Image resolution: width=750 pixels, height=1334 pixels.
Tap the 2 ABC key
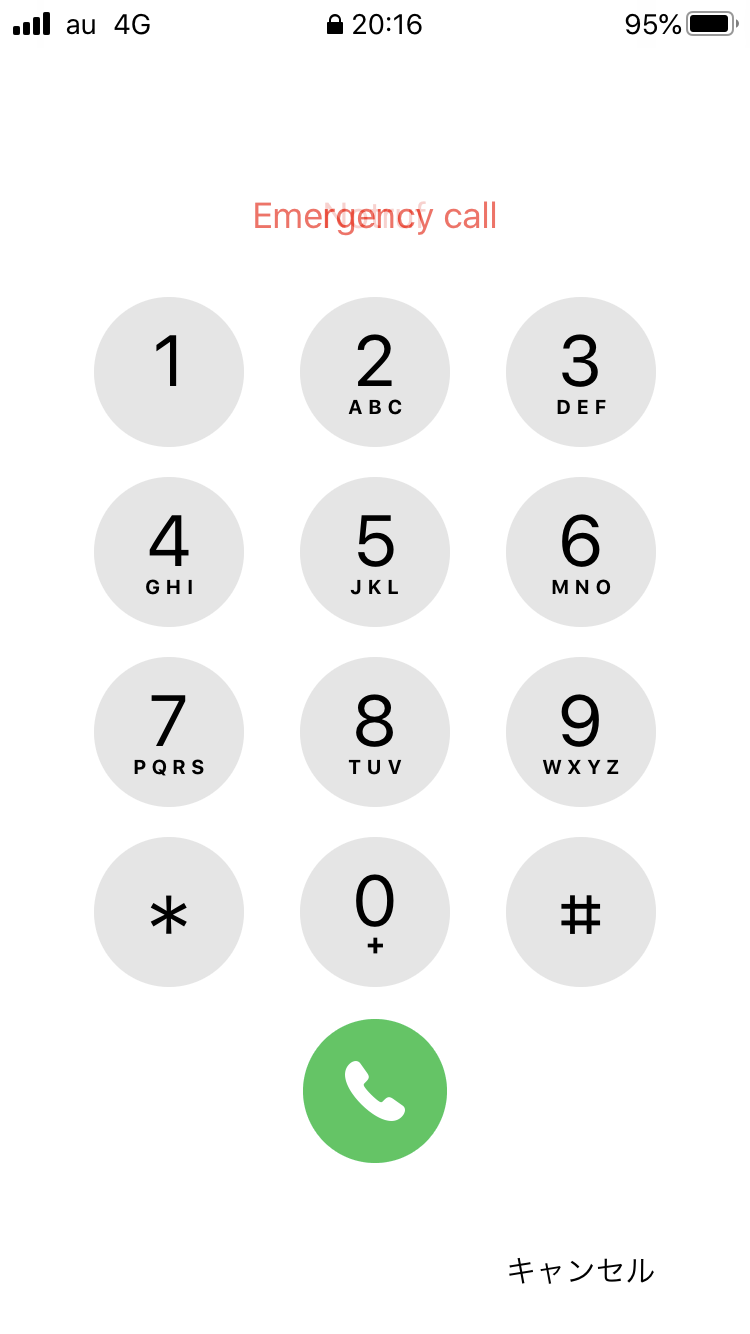375,372
